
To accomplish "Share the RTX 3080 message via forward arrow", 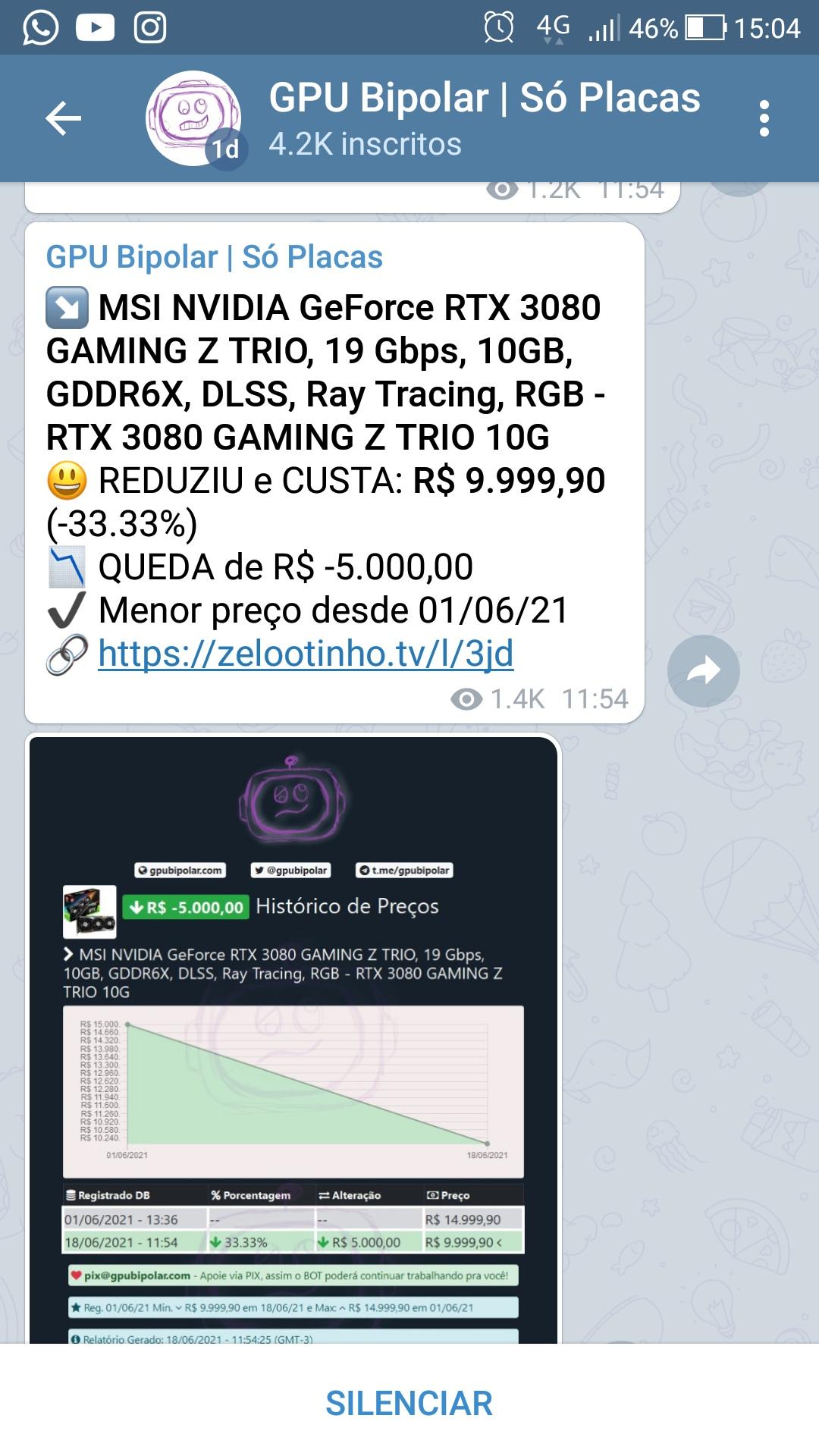I will (x=703, y=670).
